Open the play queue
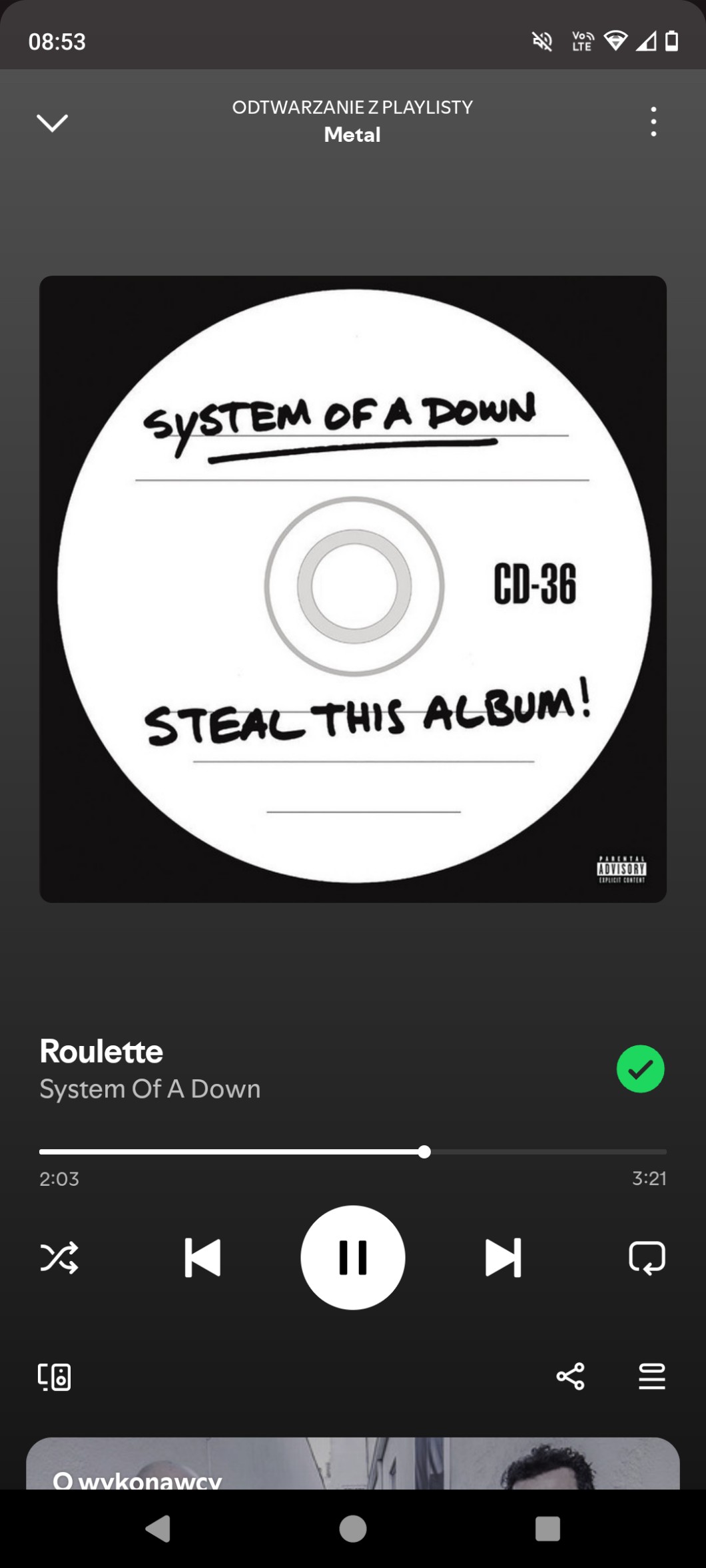Screen dimensions: 706x1568 (651, 1376)
